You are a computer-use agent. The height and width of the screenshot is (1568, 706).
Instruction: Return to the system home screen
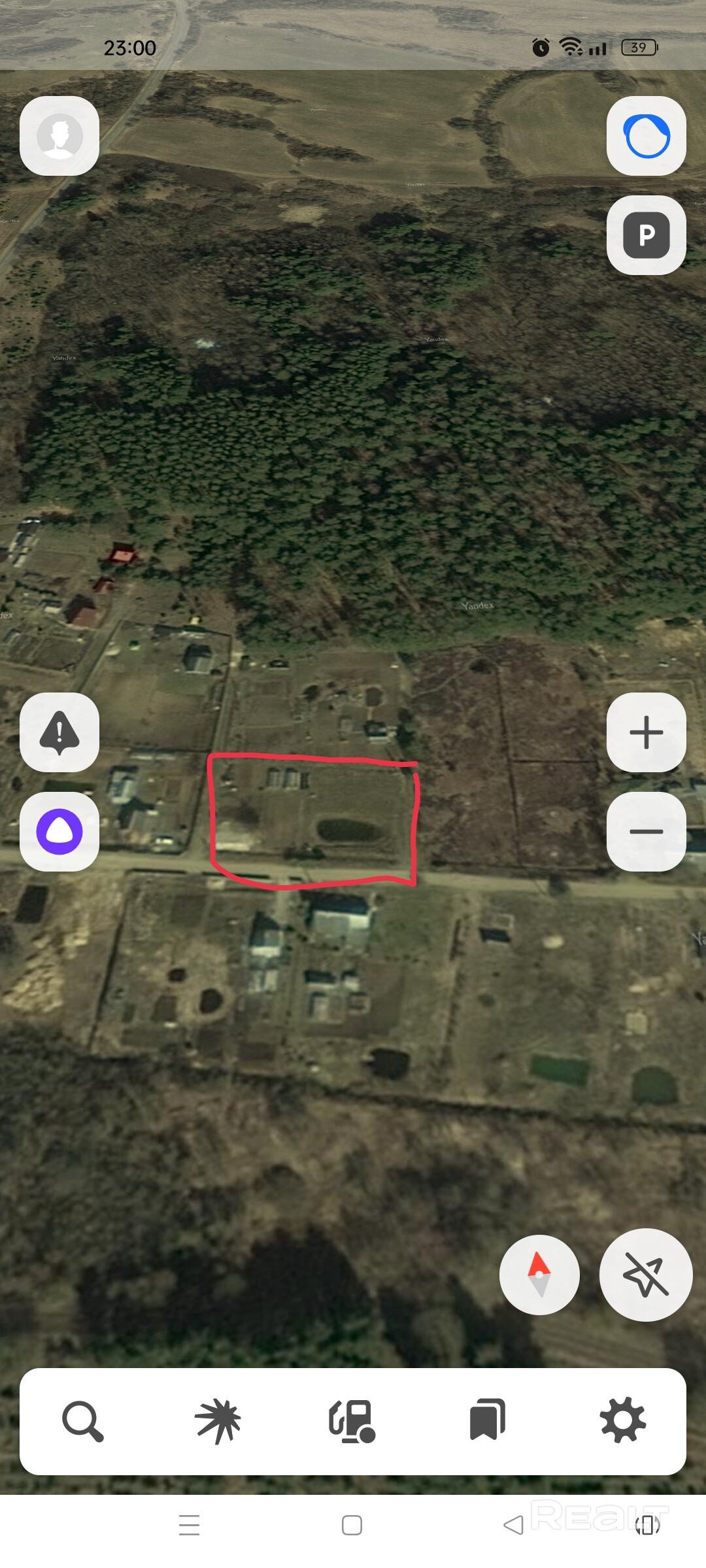352,1526
